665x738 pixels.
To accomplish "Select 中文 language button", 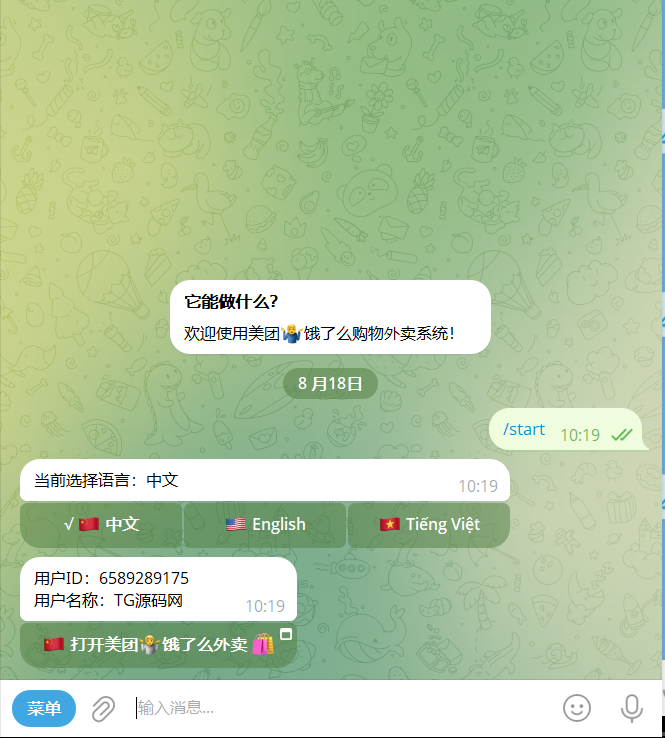I will tap(101, 524).
